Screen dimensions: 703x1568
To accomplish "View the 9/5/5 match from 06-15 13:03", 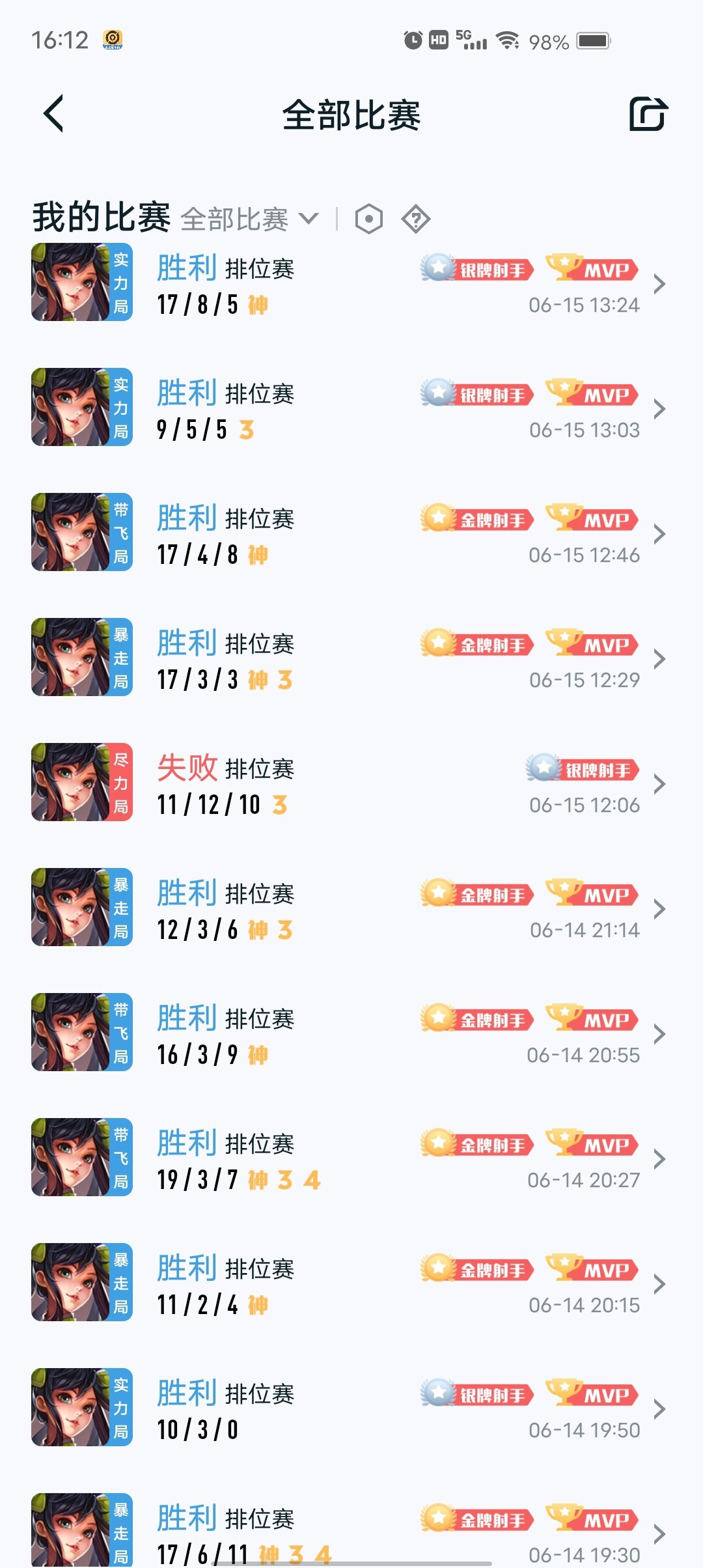I will pos(351,409).
